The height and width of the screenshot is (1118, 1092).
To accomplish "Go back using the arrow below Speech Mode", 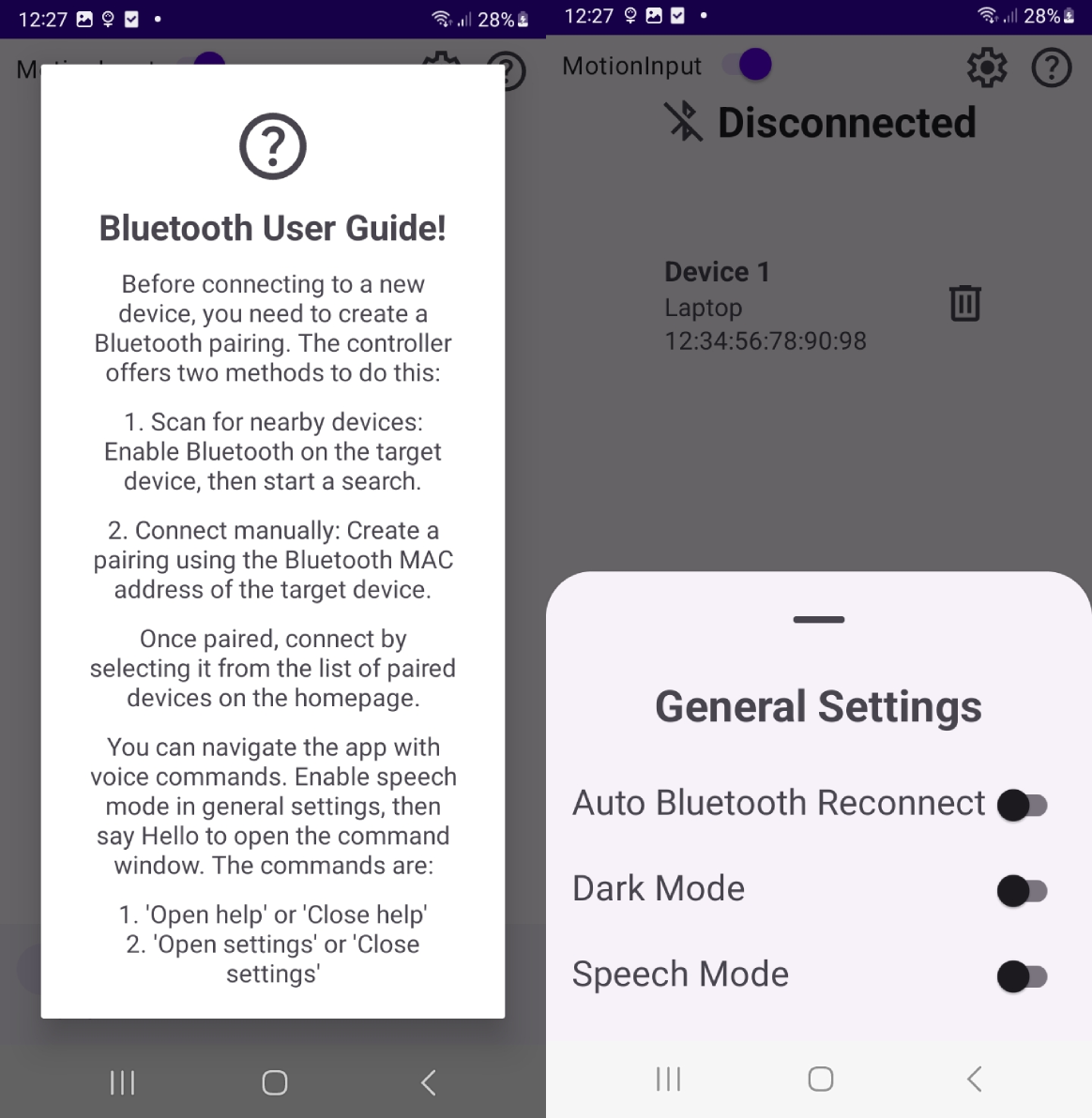I will point(975,1079).
